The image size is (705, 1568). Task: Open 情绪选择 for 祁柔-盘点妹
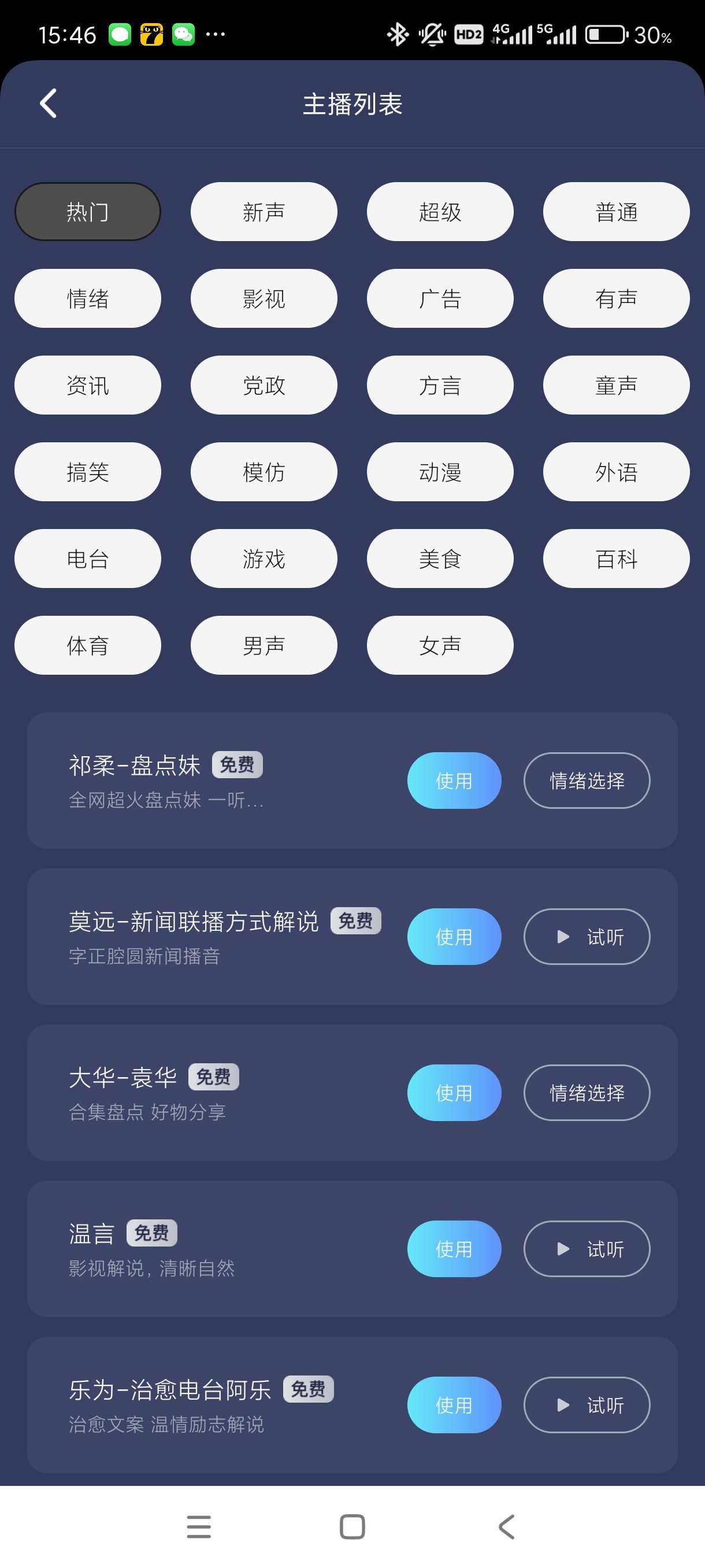click(x=587, y=781)
